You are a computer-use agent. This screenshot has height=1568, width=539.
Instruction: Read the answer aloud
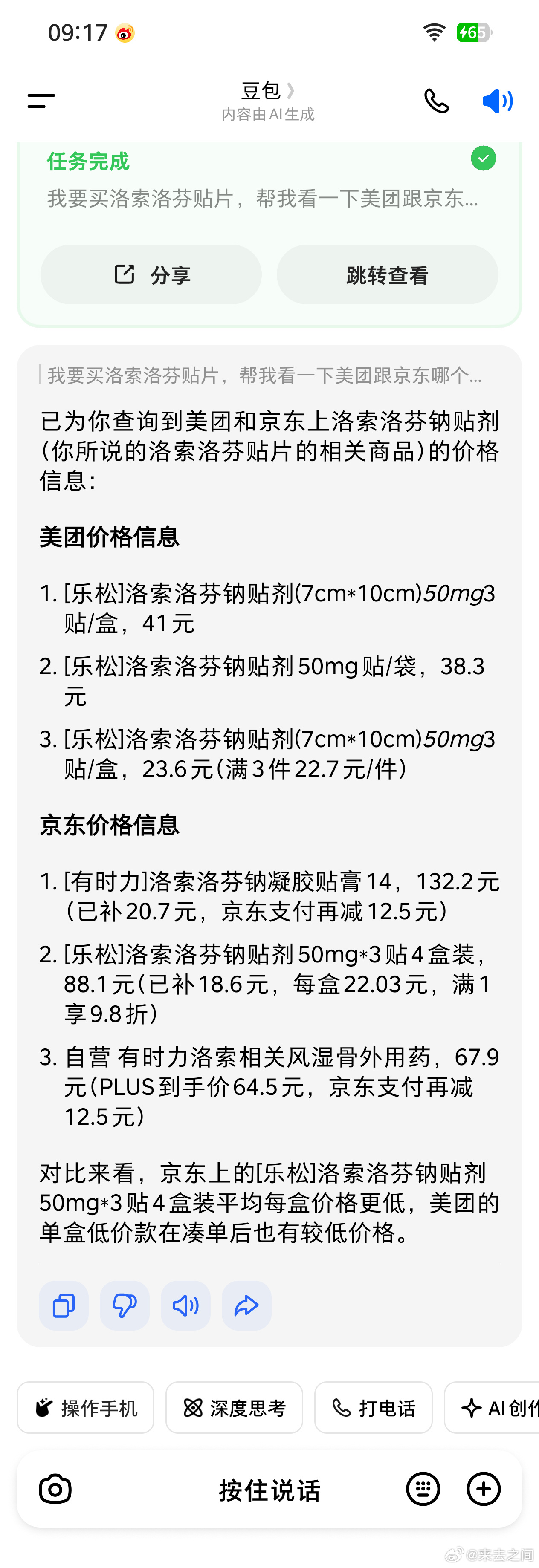coord(186,1306)
